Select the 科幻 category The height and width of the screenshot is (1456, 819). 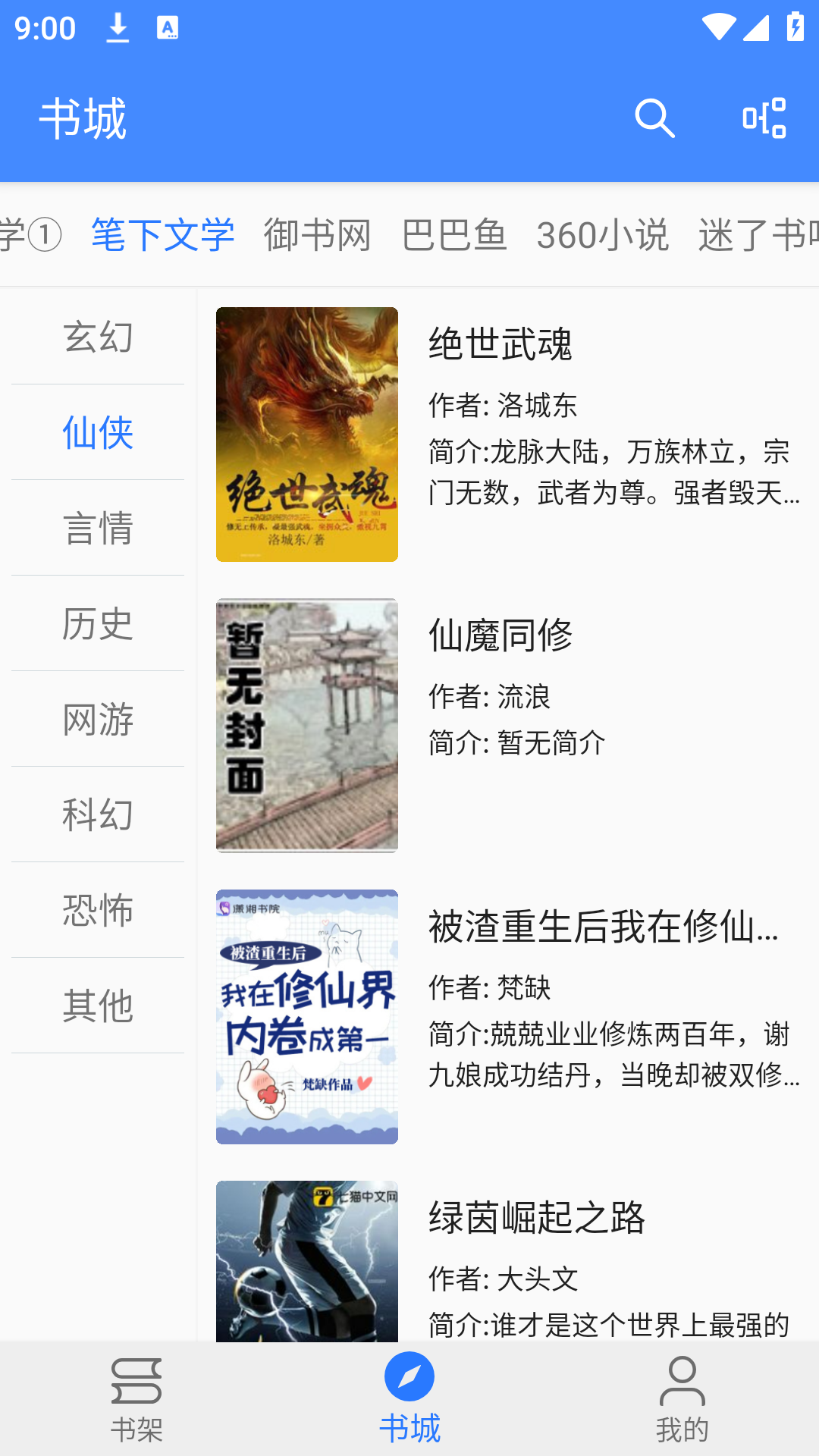coord(98,814)
